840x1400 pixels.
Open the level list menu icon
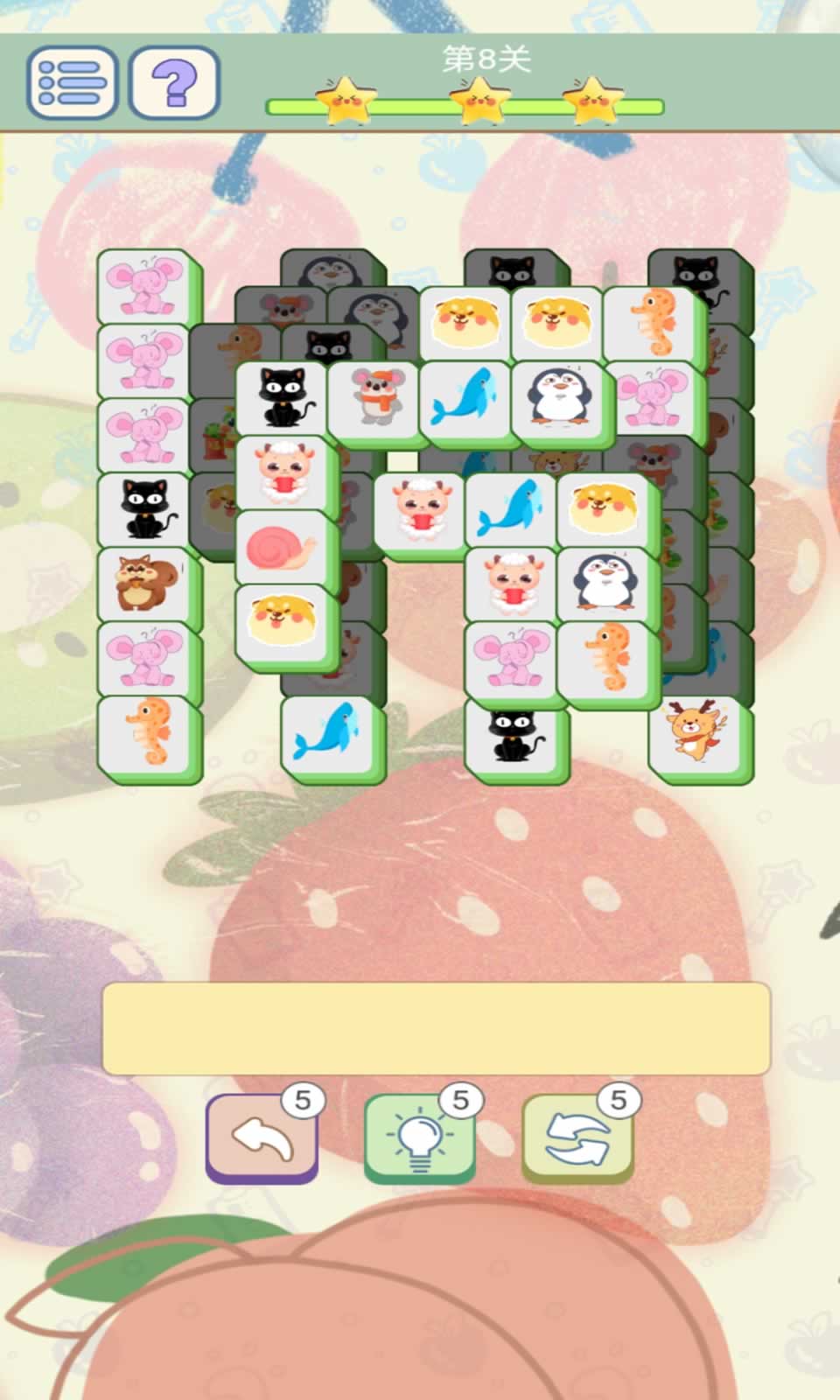[73, 85]
